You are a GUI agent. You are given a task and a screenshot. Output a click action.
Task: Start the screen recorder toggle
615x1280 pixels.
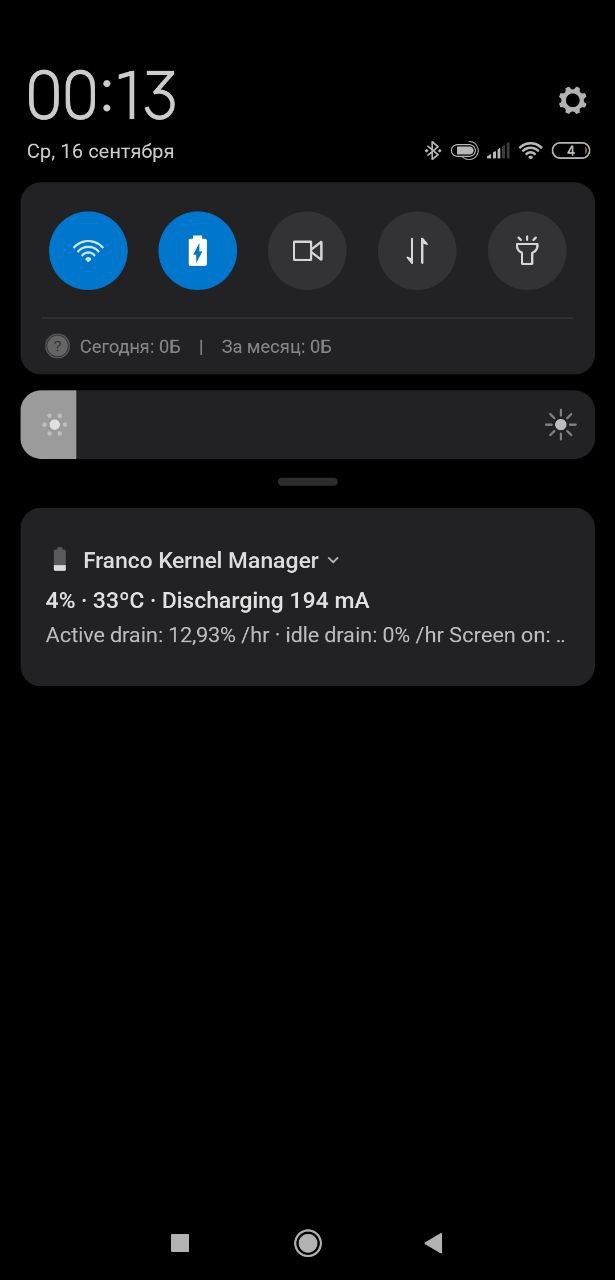pyautogui.click(x=307, y=251)
